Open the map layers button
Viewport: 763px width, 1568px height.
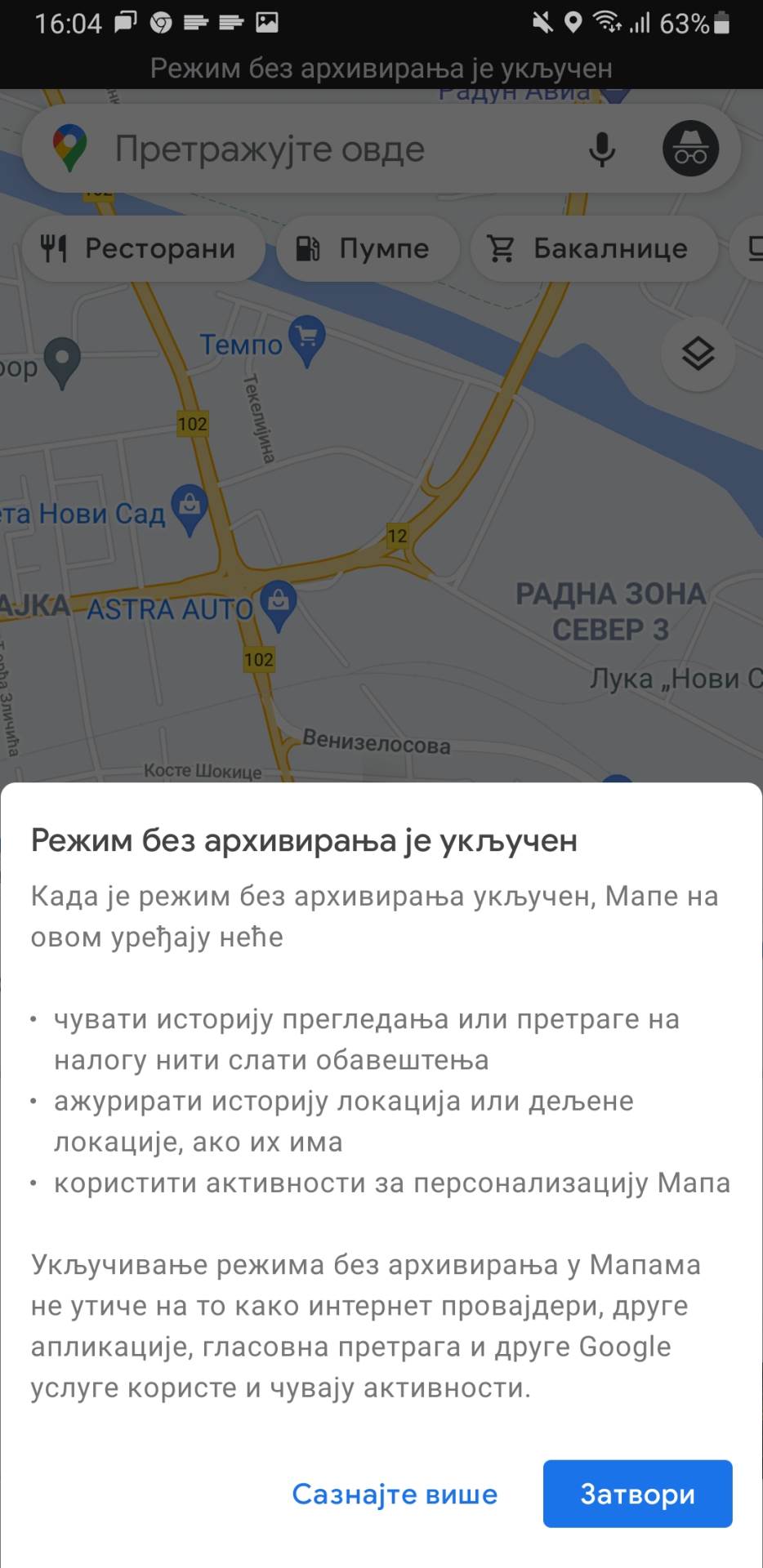pos(698,354)
